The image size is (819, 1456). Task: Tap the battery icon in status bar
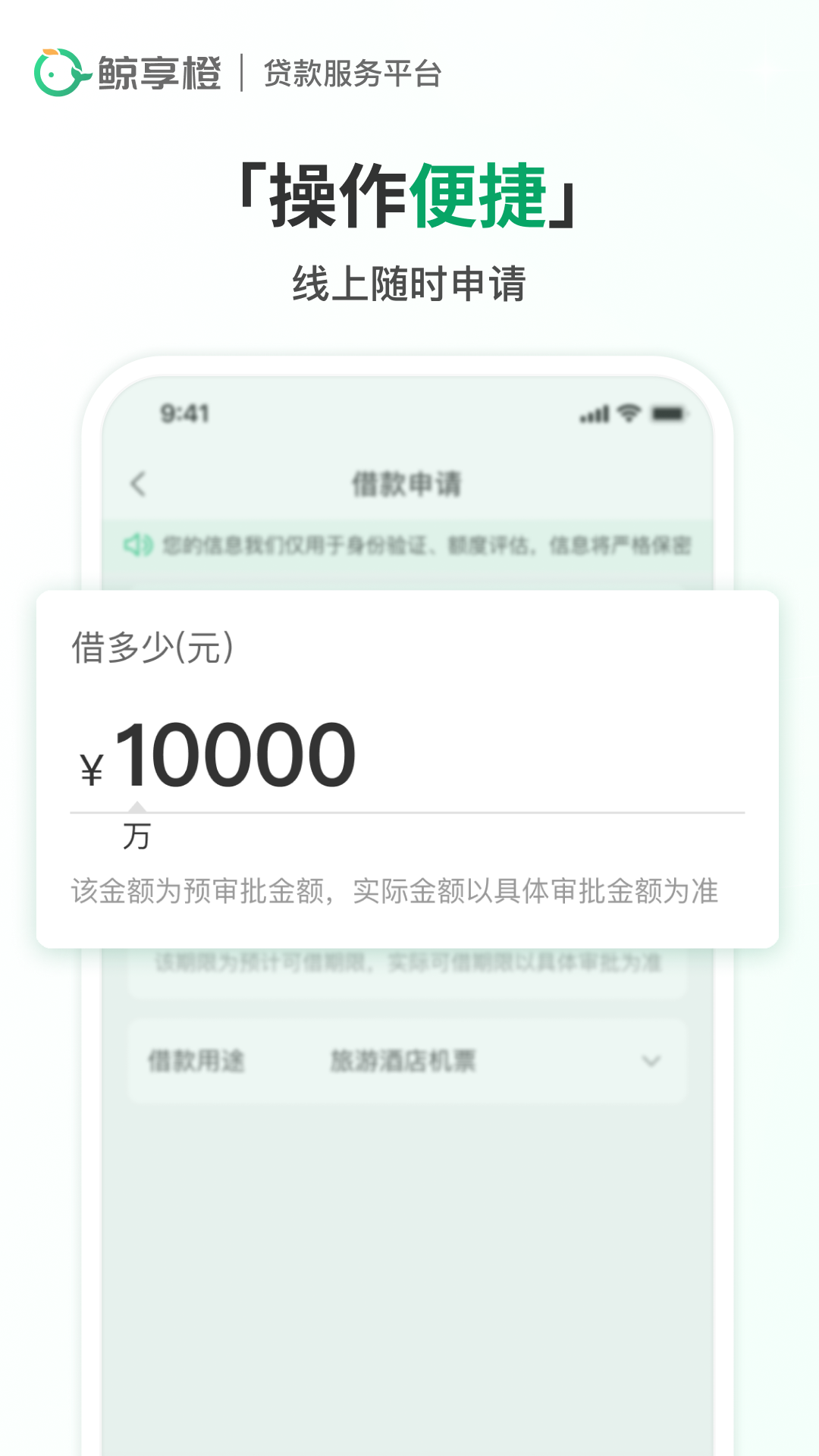(667, 413)
